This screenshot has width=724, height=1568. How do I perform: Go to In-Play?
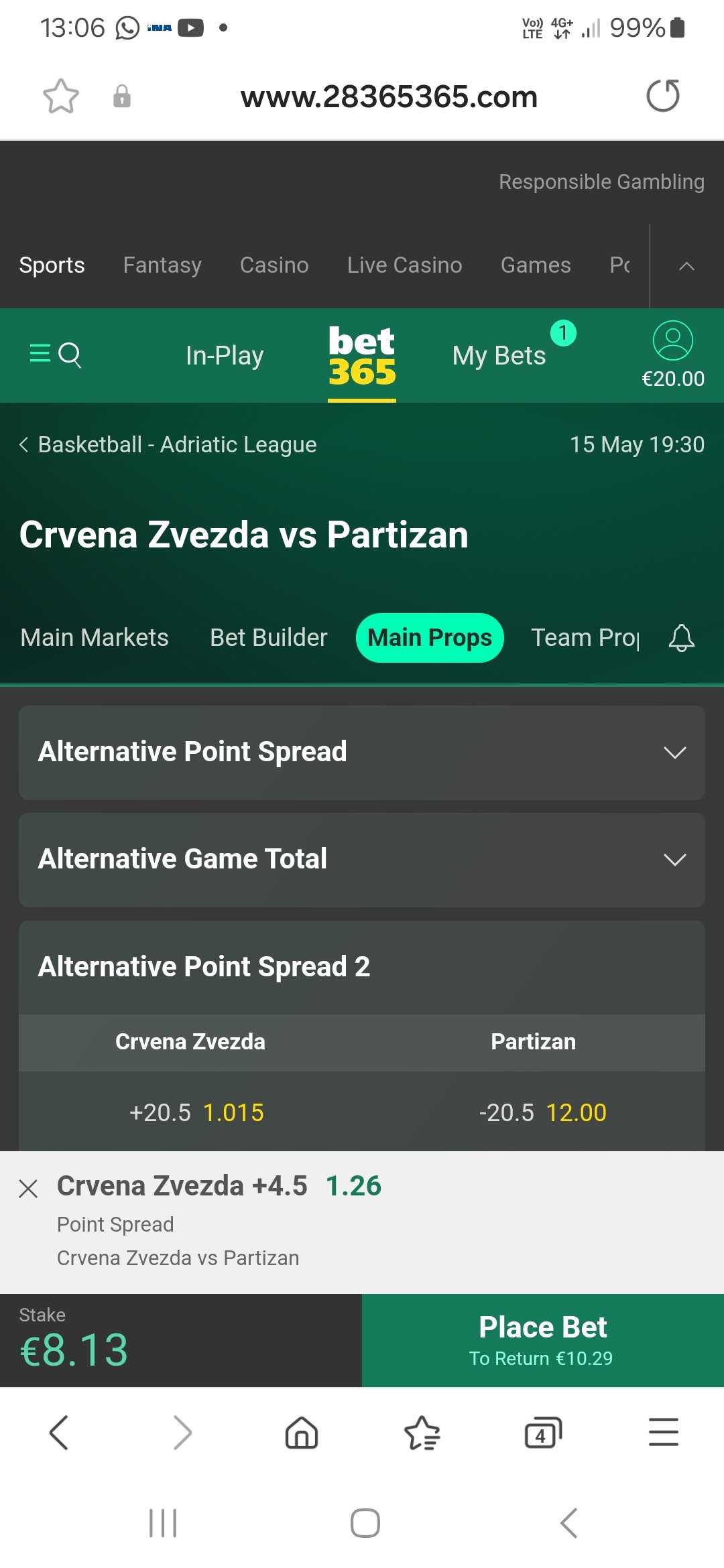coord(225,355)
